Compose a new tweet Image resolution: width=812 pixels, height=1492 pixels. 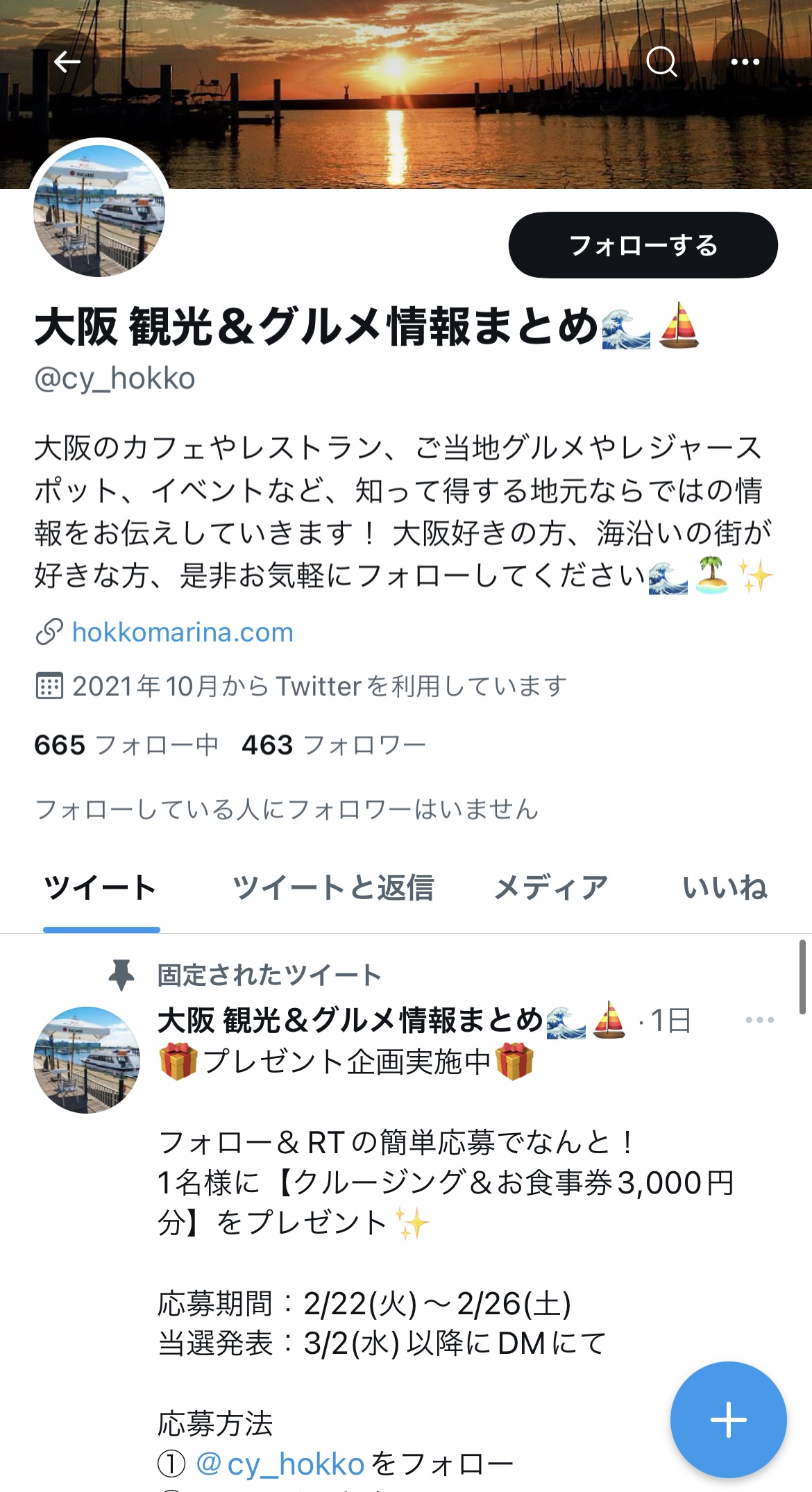coord(728,1419)
